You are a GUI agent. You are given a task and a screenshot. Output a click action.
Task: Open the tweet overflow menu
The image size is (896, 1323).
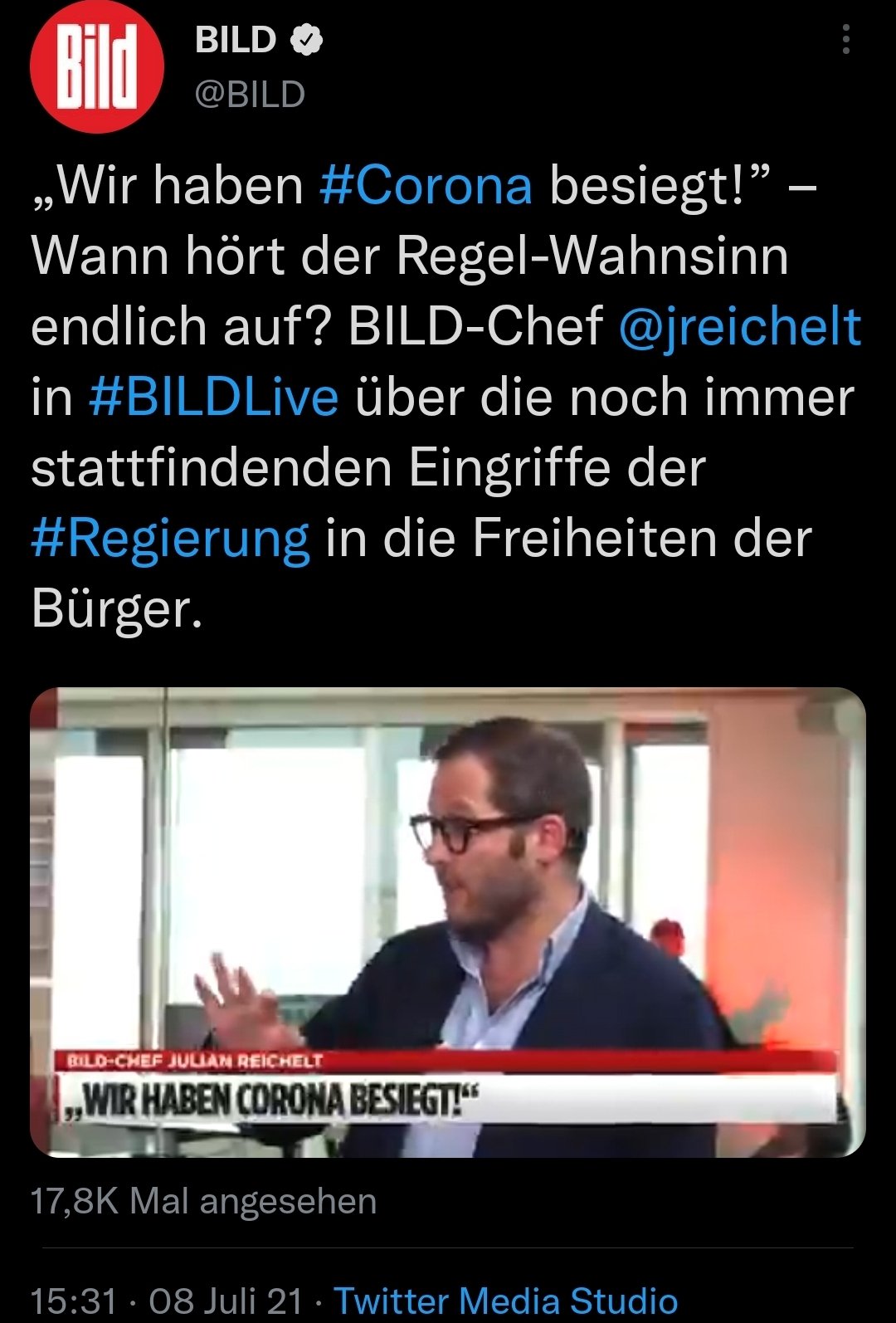click(845, 40)
